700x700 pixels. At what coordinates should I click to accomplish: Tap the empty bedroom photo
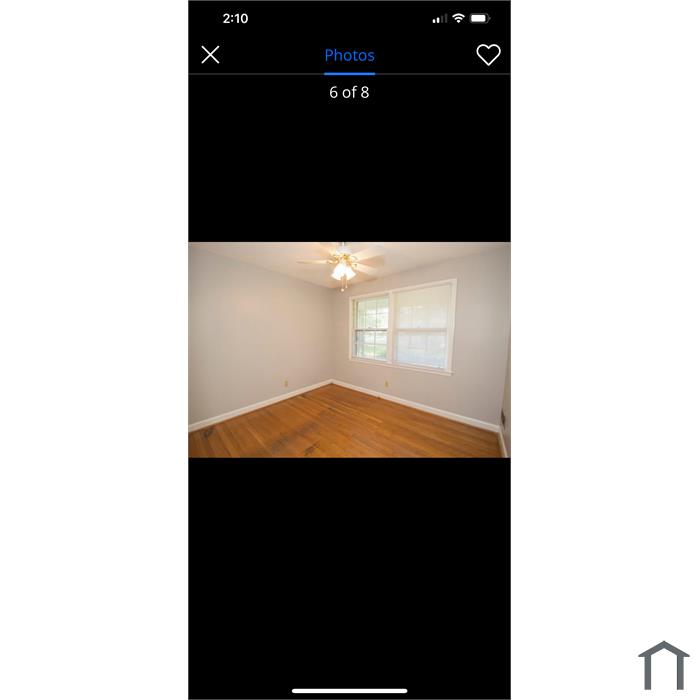[349, 350]
